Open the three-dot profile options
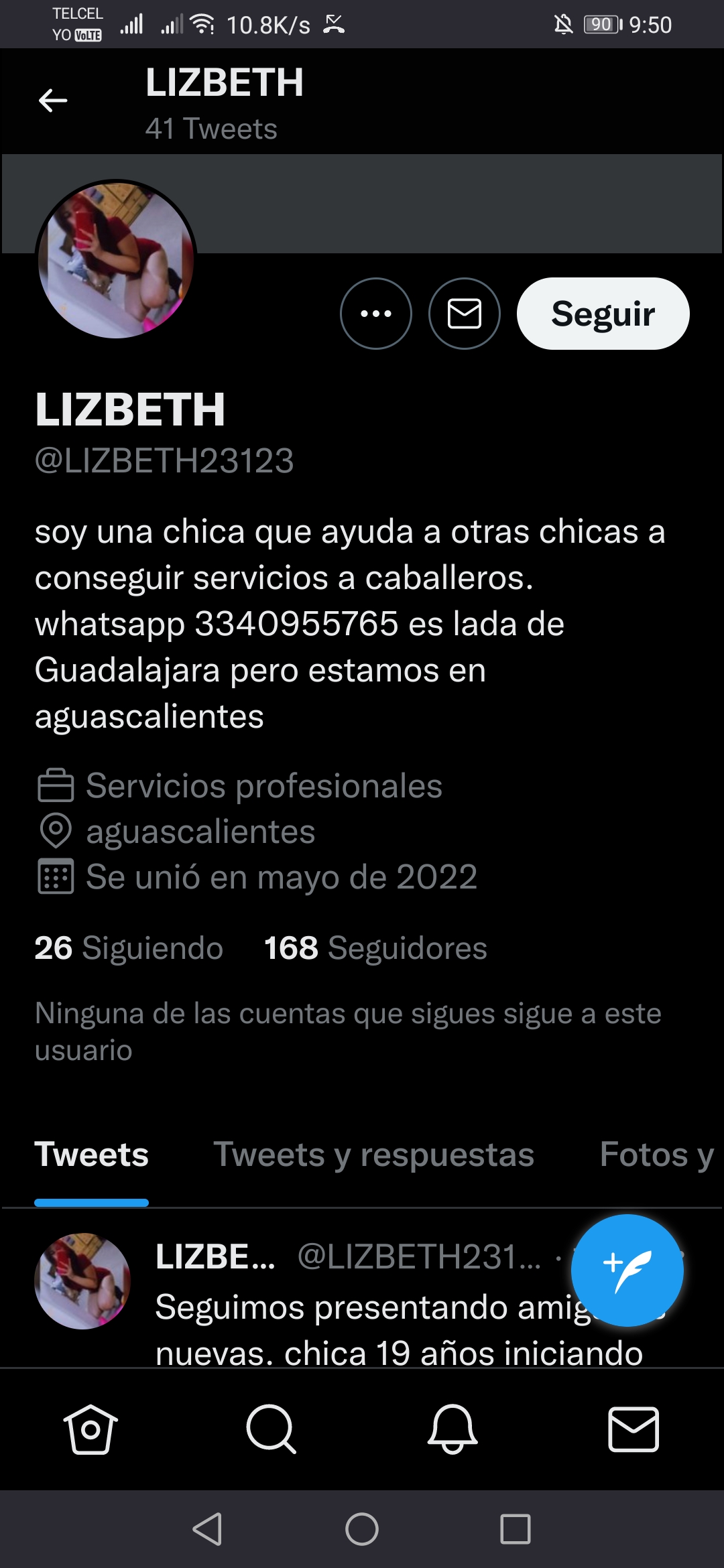Image resolution: width=724 pixels, height=1568 pixels. click(x=376, y=314)
